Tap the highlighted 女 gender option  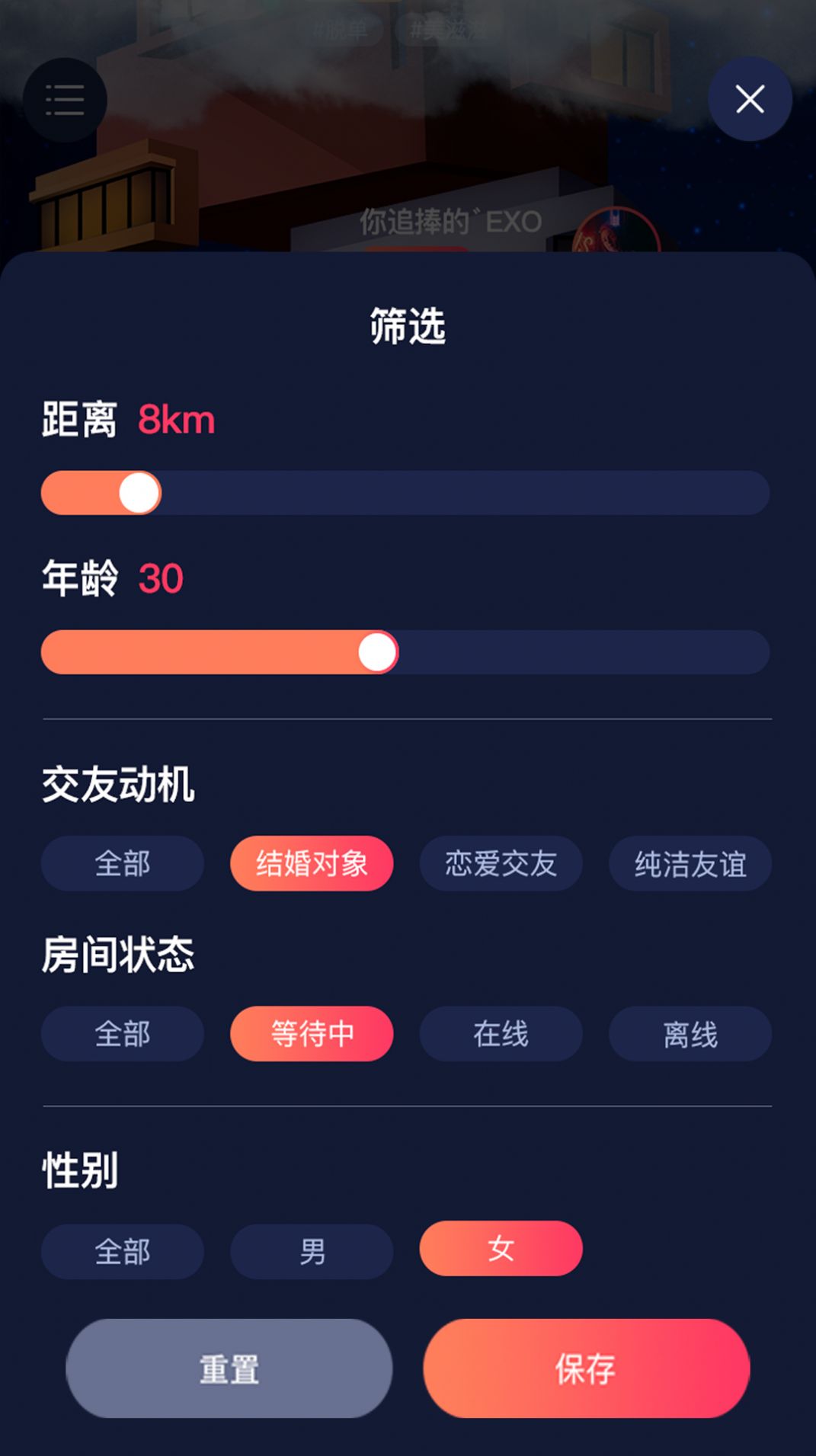[x=500, y=1249]
